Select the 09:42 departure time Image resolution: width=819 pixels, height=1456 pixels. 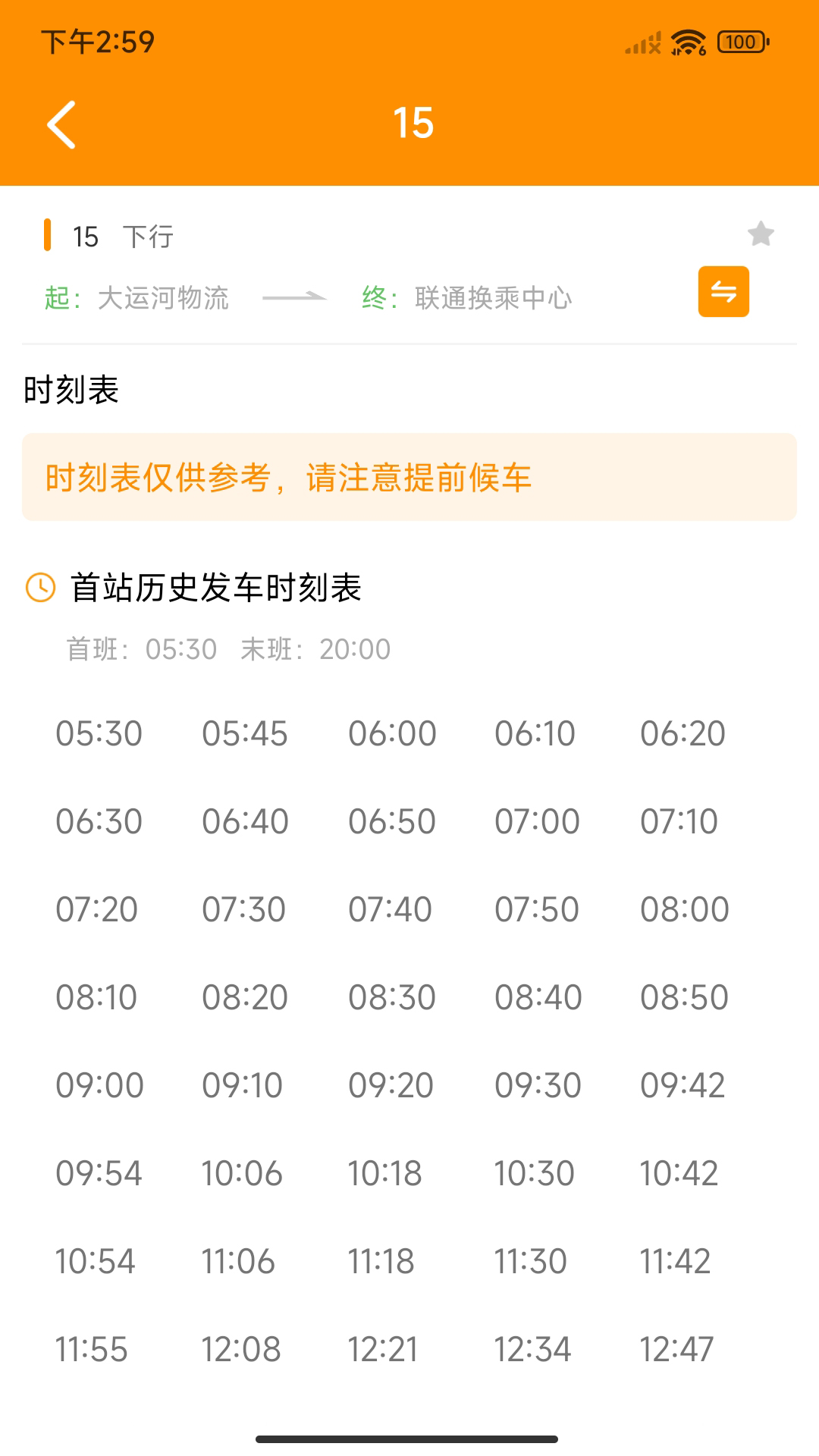[684, 1084]
